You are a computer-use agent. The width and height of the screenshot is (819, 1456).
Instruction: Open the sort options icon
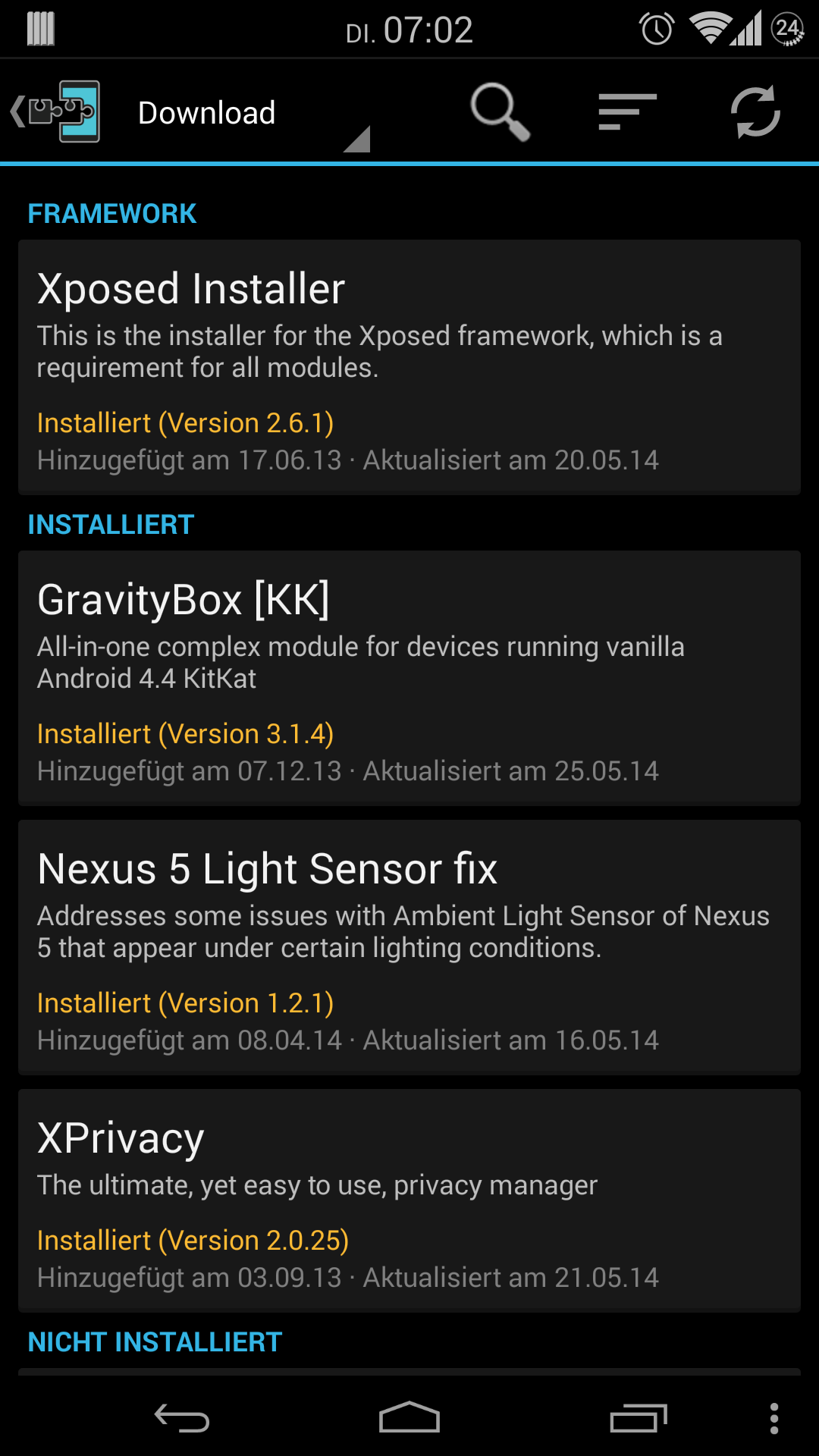pos(627,112)
